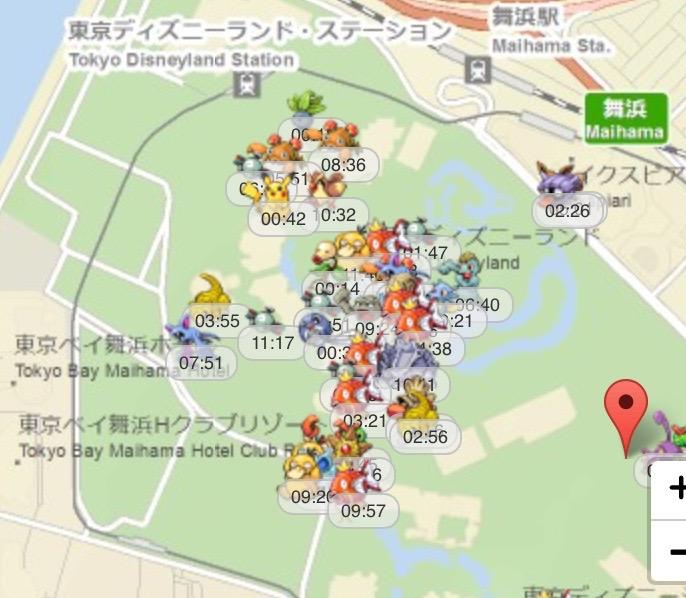Open the Sandshrew marker with 03:55 timer

point(213,294)
